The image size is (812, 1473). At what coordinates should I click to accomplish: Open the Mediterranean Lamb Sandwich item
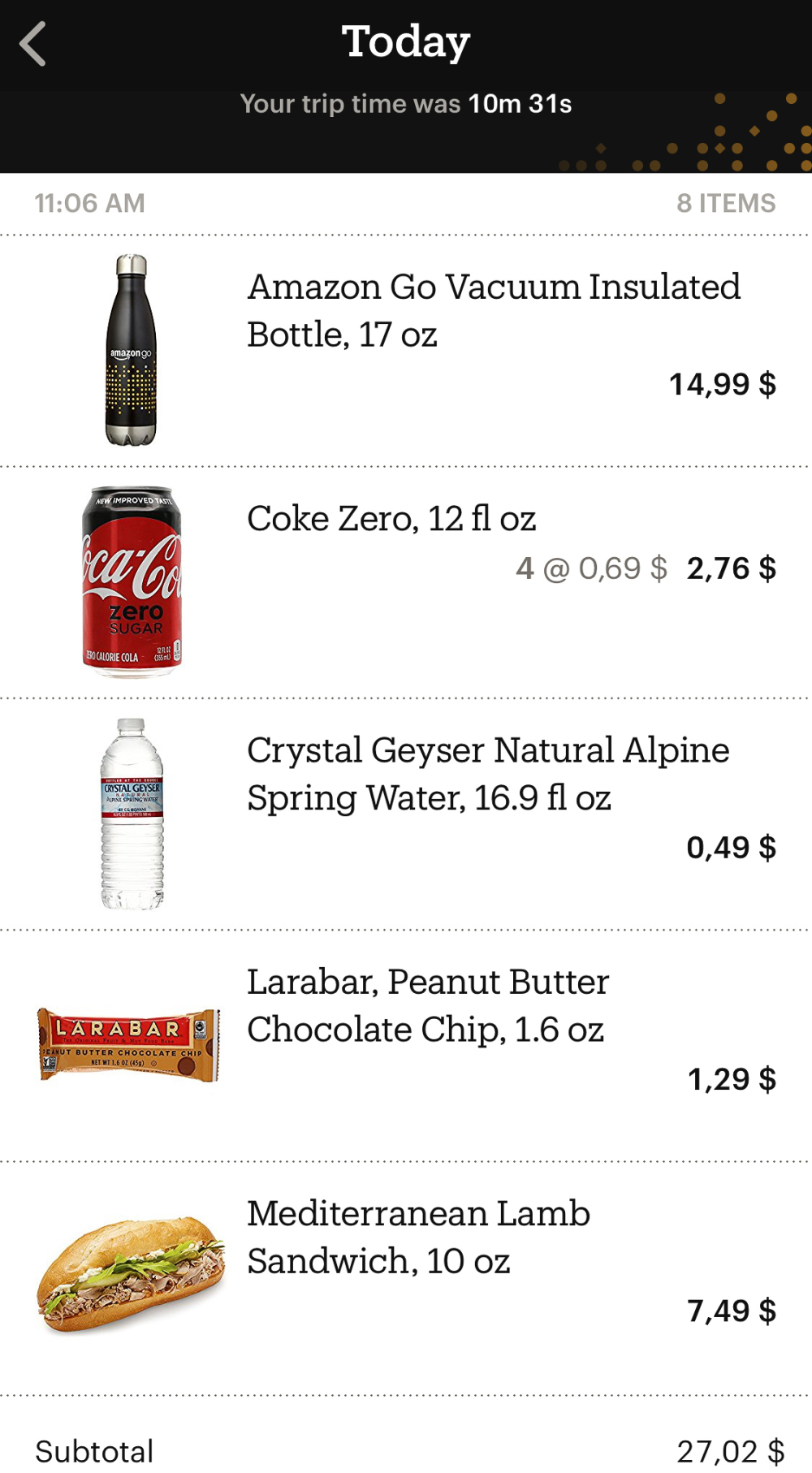coord(418,1238)
